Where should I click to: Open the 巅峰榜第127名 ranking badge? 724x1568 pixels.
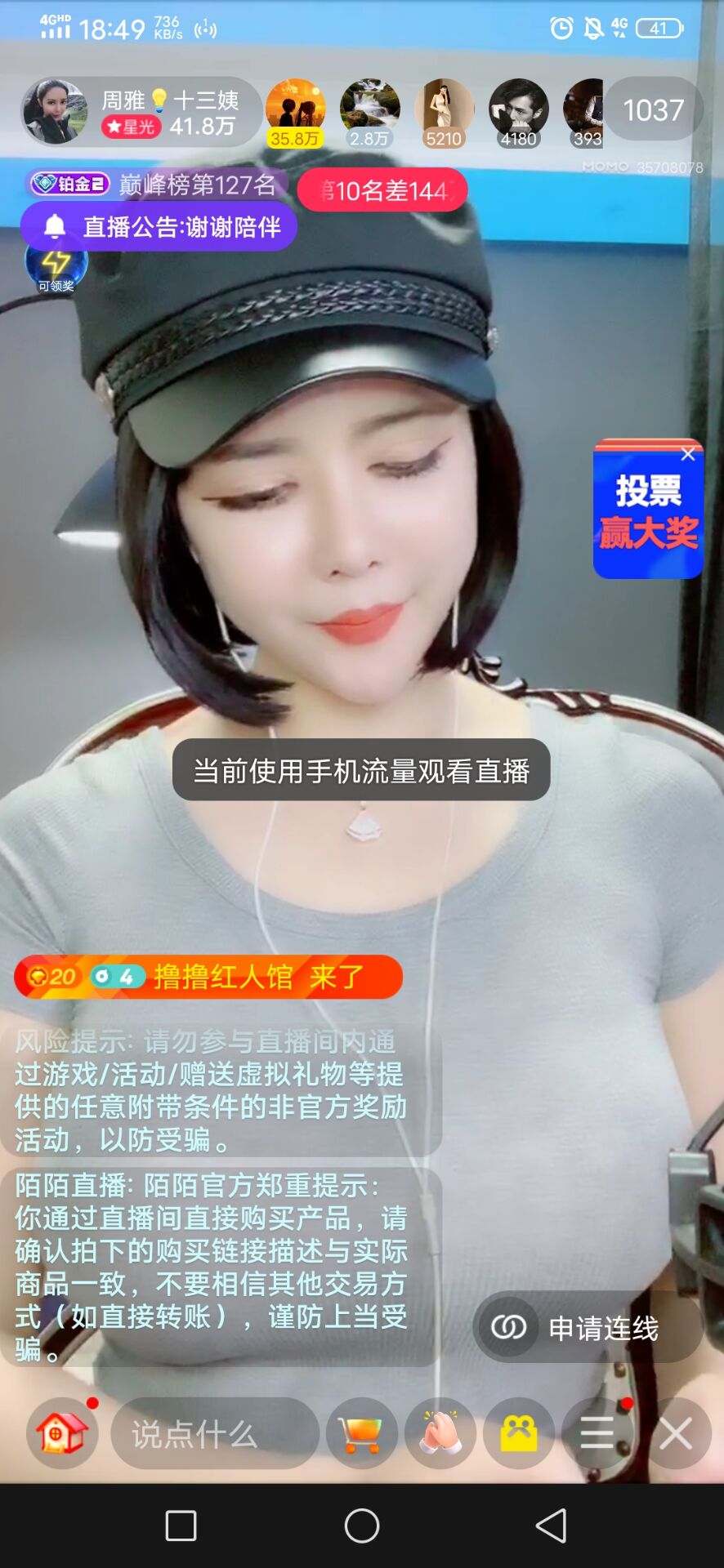pos(155,185)
